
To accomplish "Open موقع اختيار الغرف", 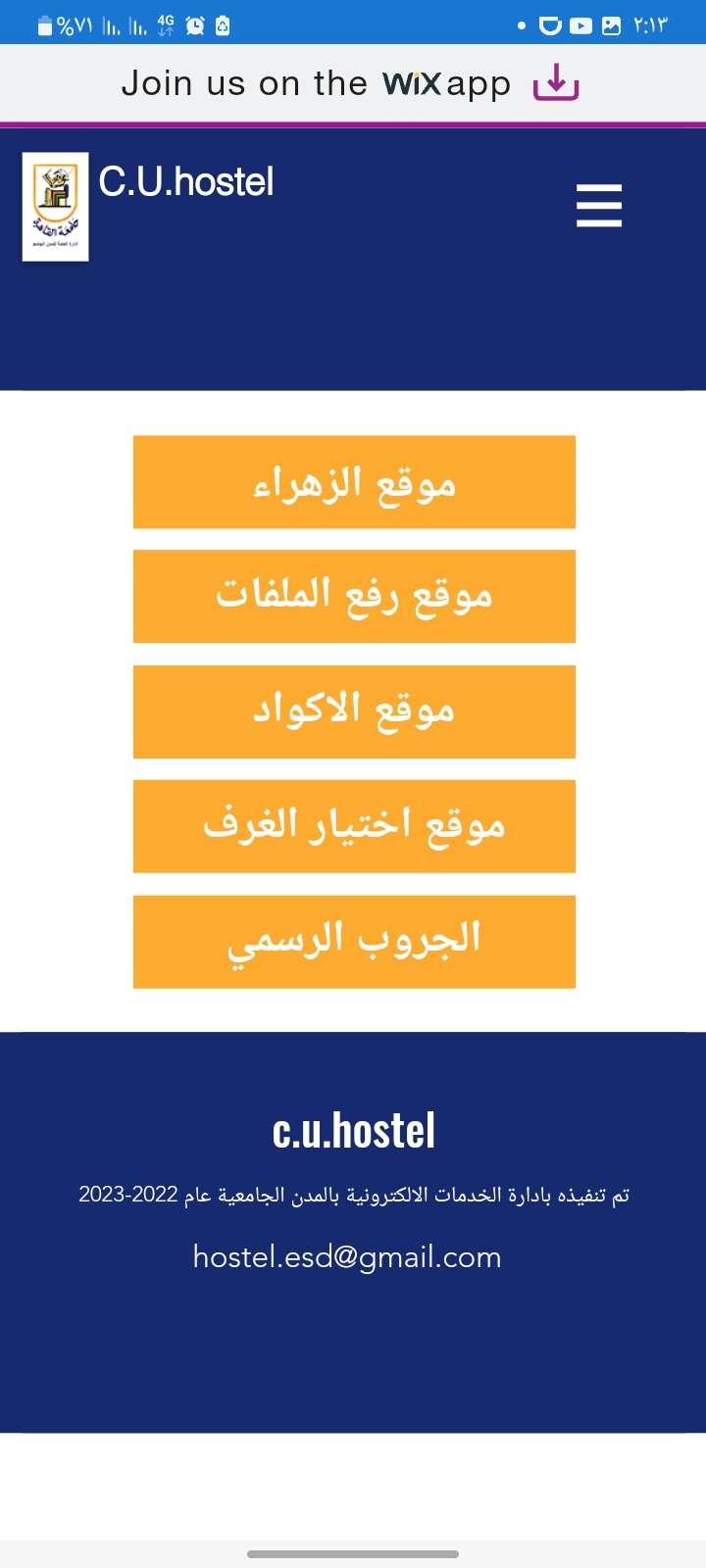I will [x=354, y=826].
